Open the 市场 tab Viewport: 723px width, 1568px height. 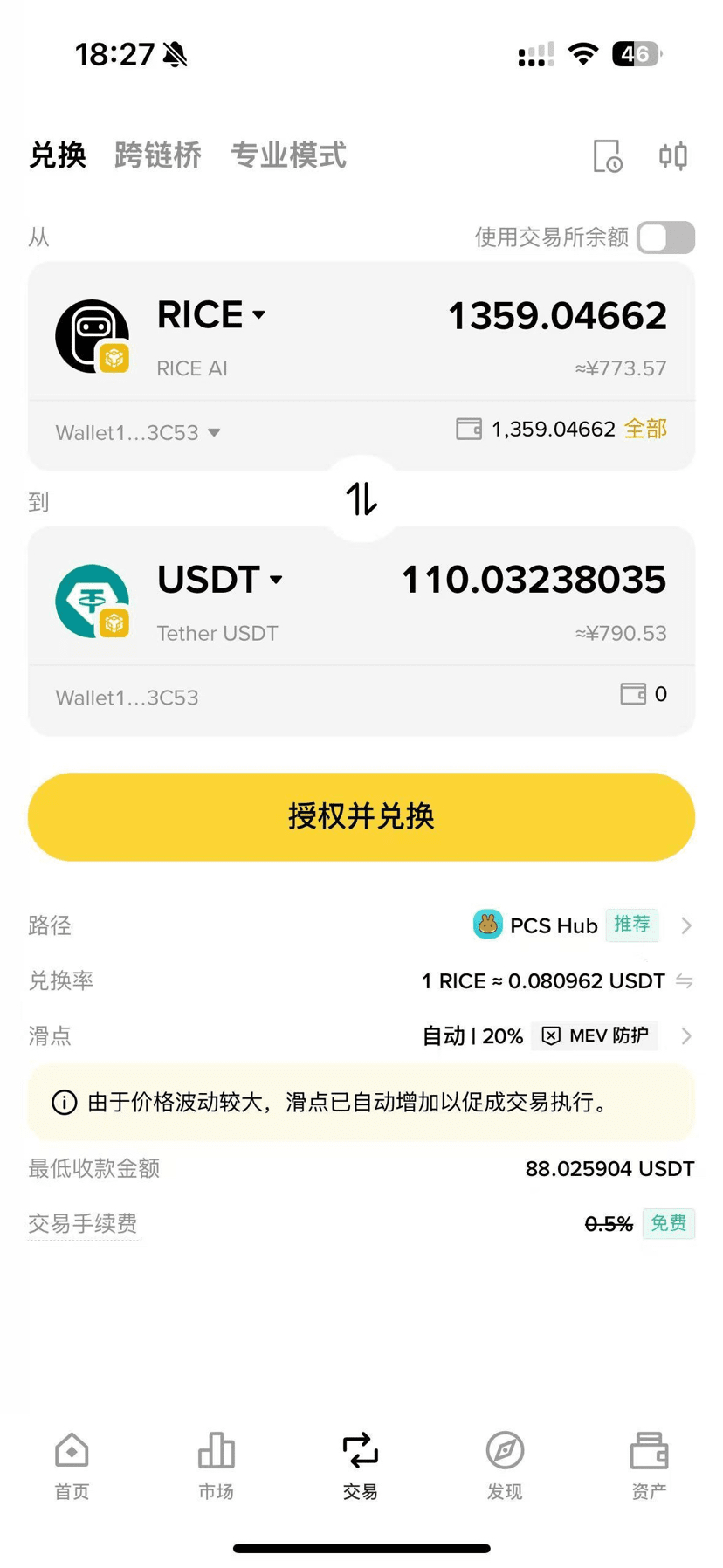tap(217, 1467)
